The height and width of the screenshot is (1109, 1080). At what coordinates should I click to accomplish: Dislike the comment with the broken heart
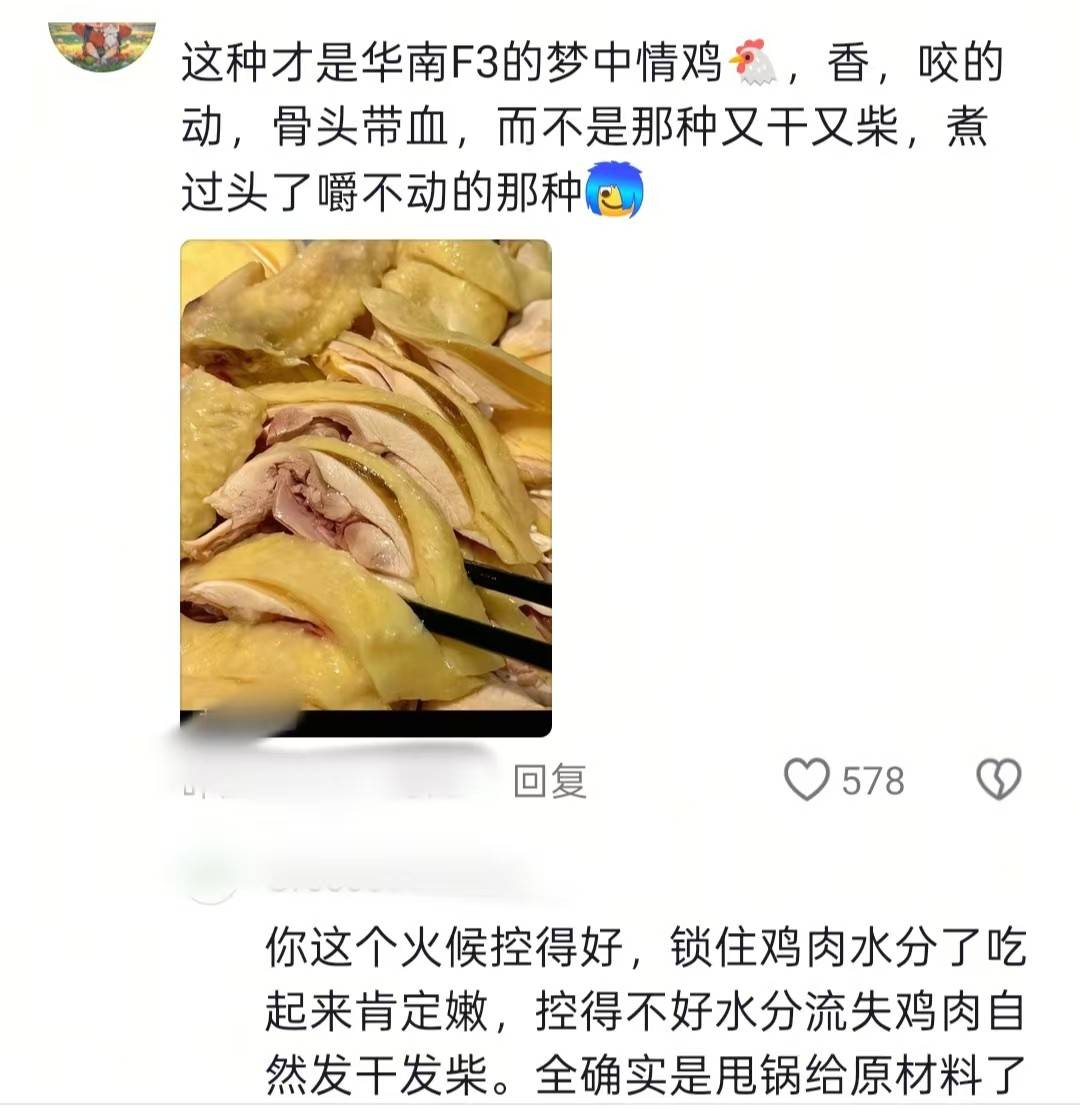(998, 780)
